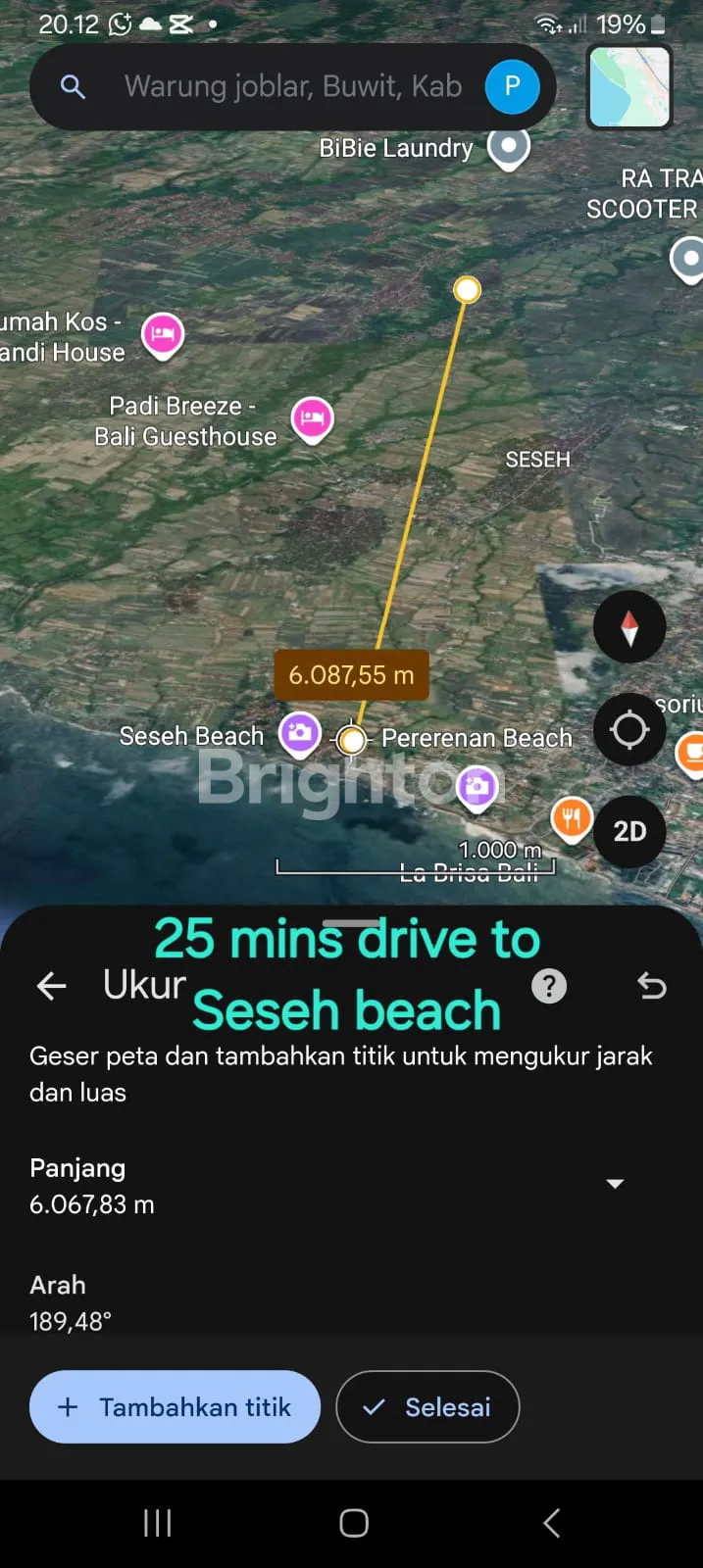
Task: Open the search bar showing Warung joblar
Action: [292, 87]
